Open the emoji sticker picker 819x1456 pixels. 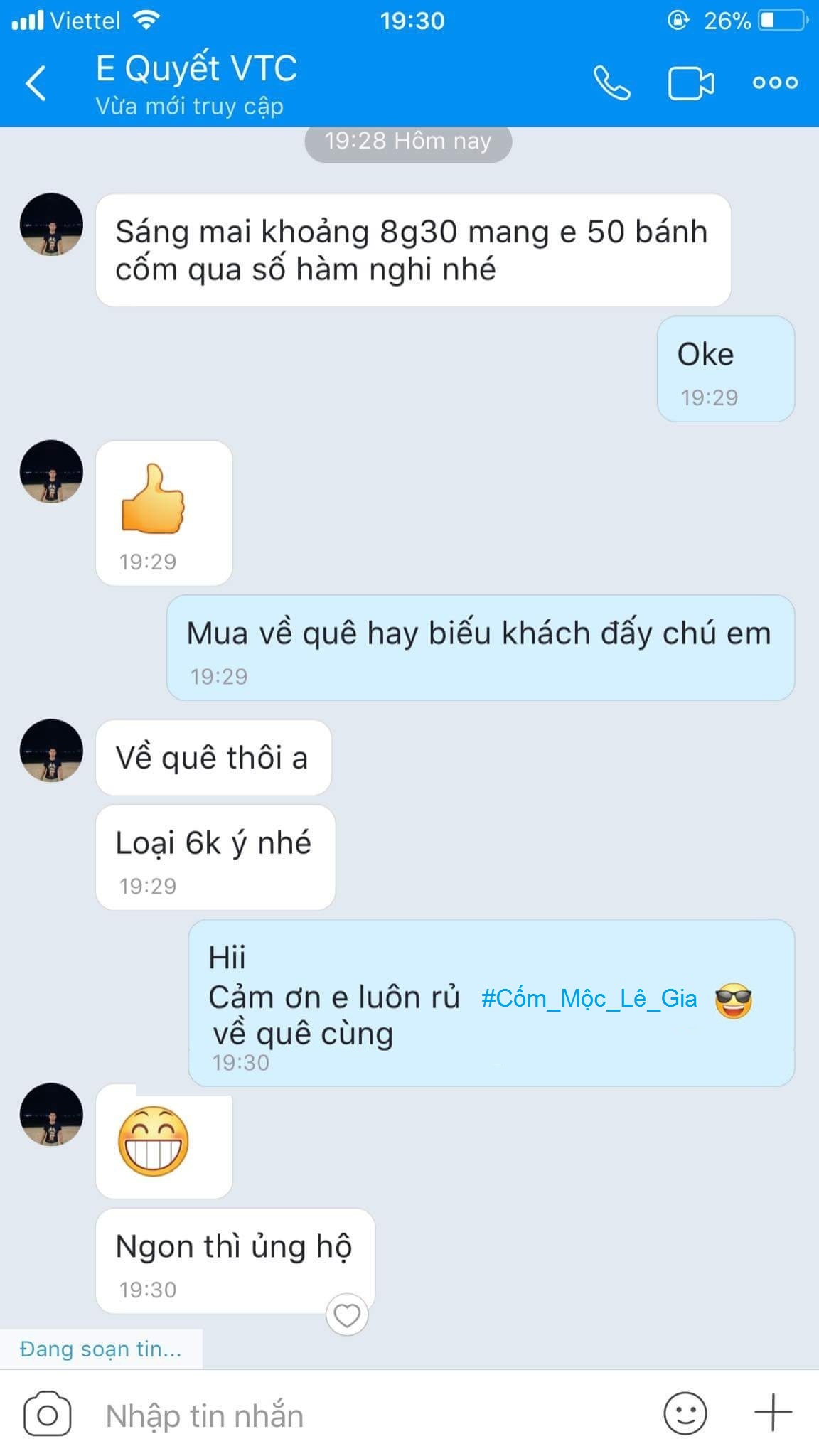point(685,1413)
